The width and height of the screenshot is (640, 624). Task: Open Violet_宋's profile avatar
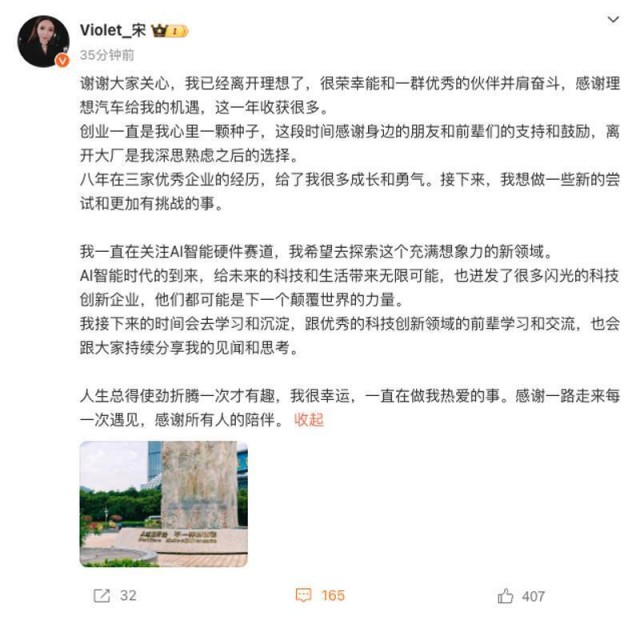coord(44,41)
